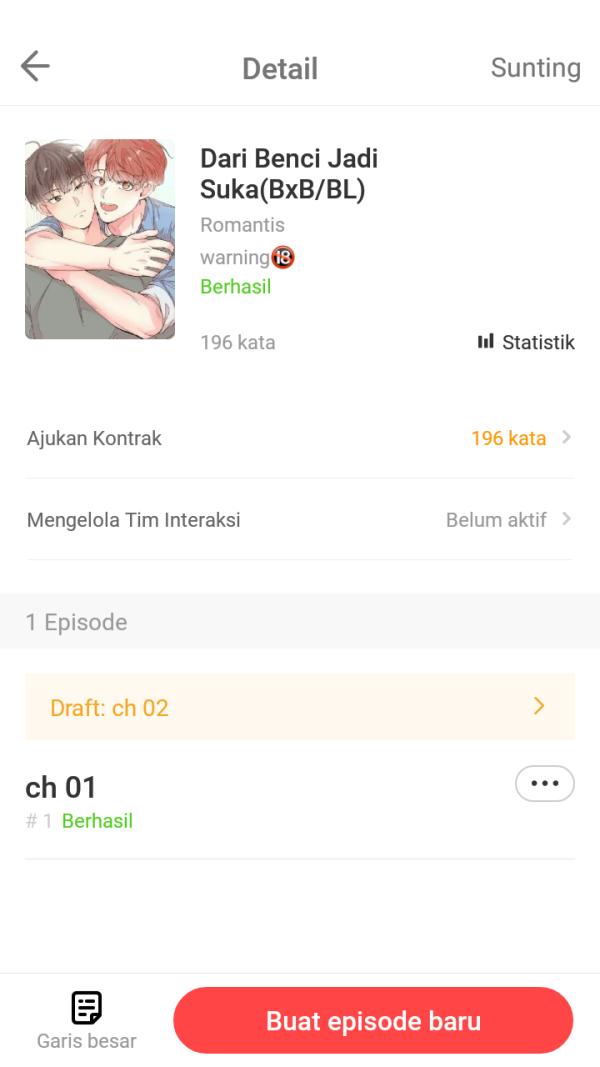Go back using the arrow icon

[x=35, y=67]
